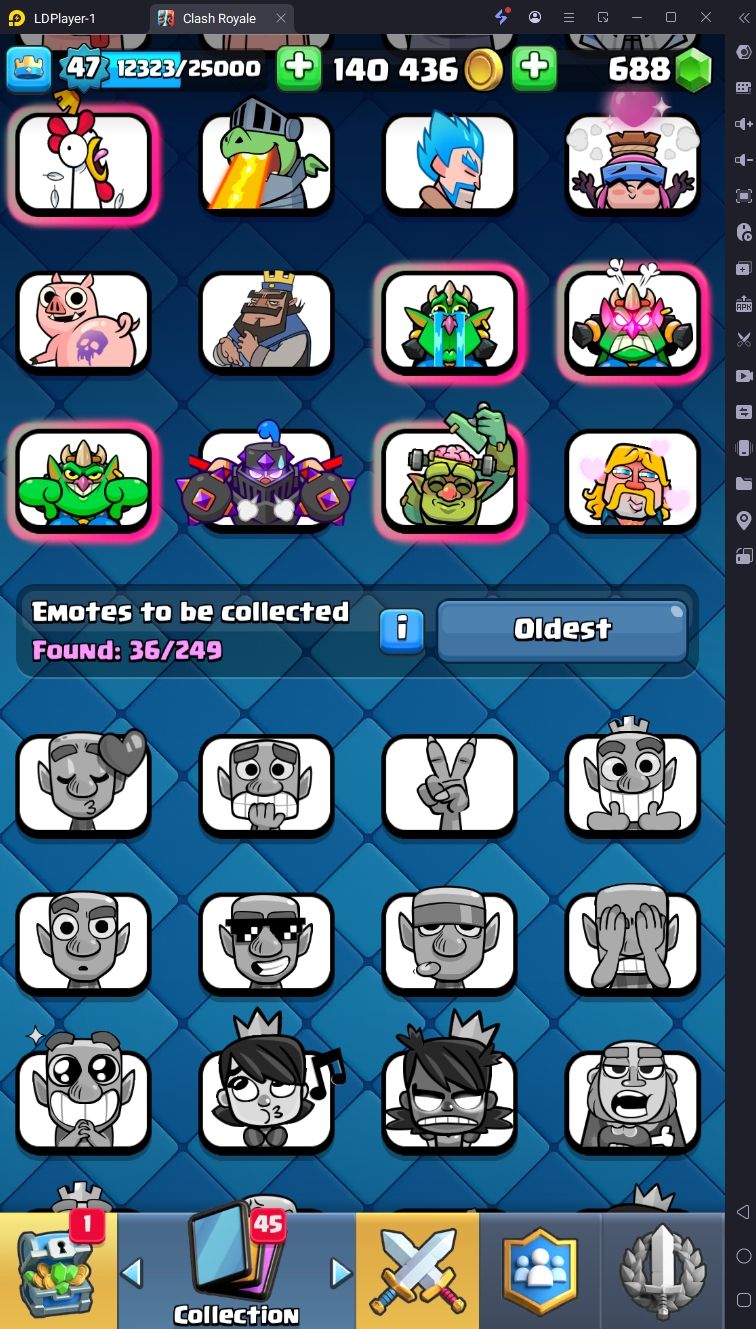The height and width of the screenshot is (1329, 756).
Task: Open the player level crown icon
Action: tap(28, 68)
